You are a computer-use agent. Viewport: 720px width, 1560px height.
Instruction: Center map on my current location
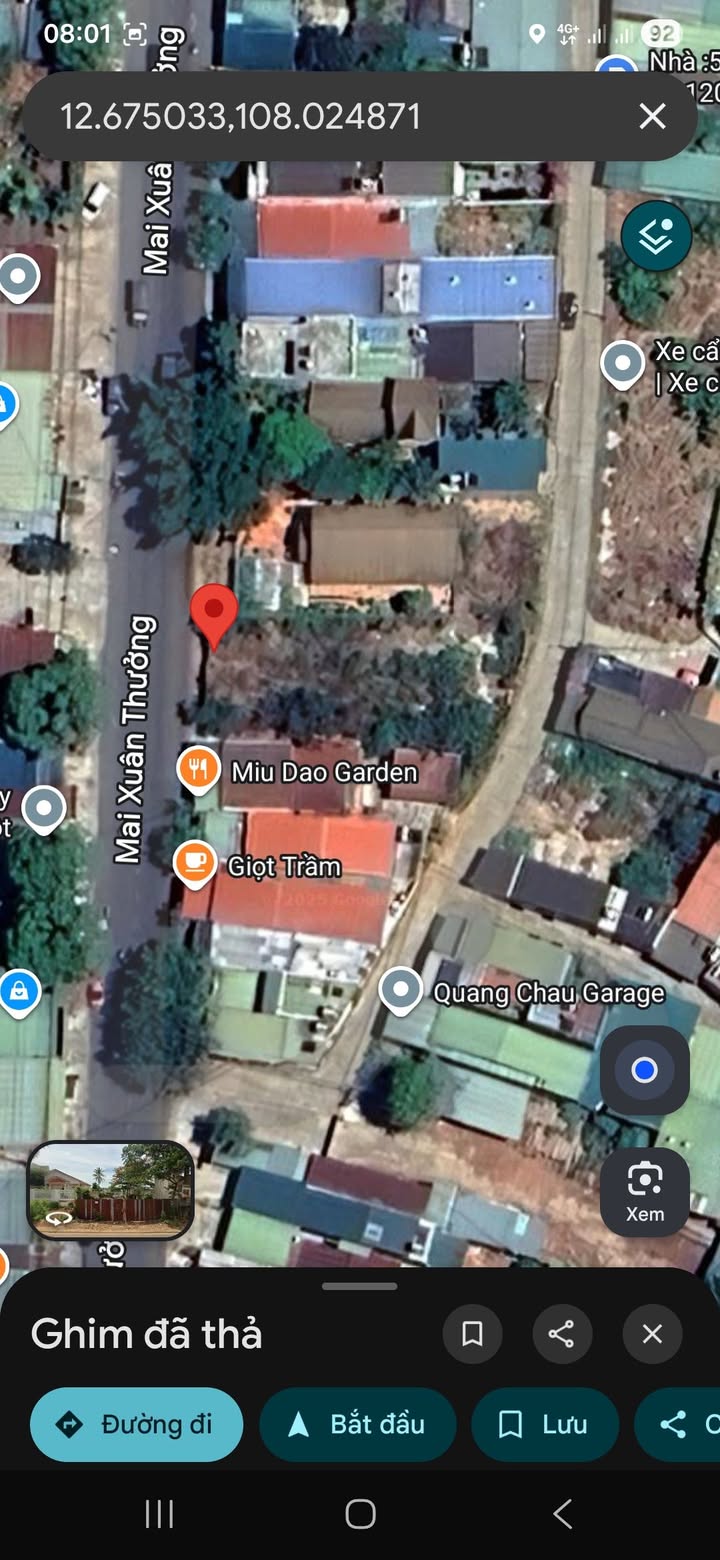[644, 1071]
